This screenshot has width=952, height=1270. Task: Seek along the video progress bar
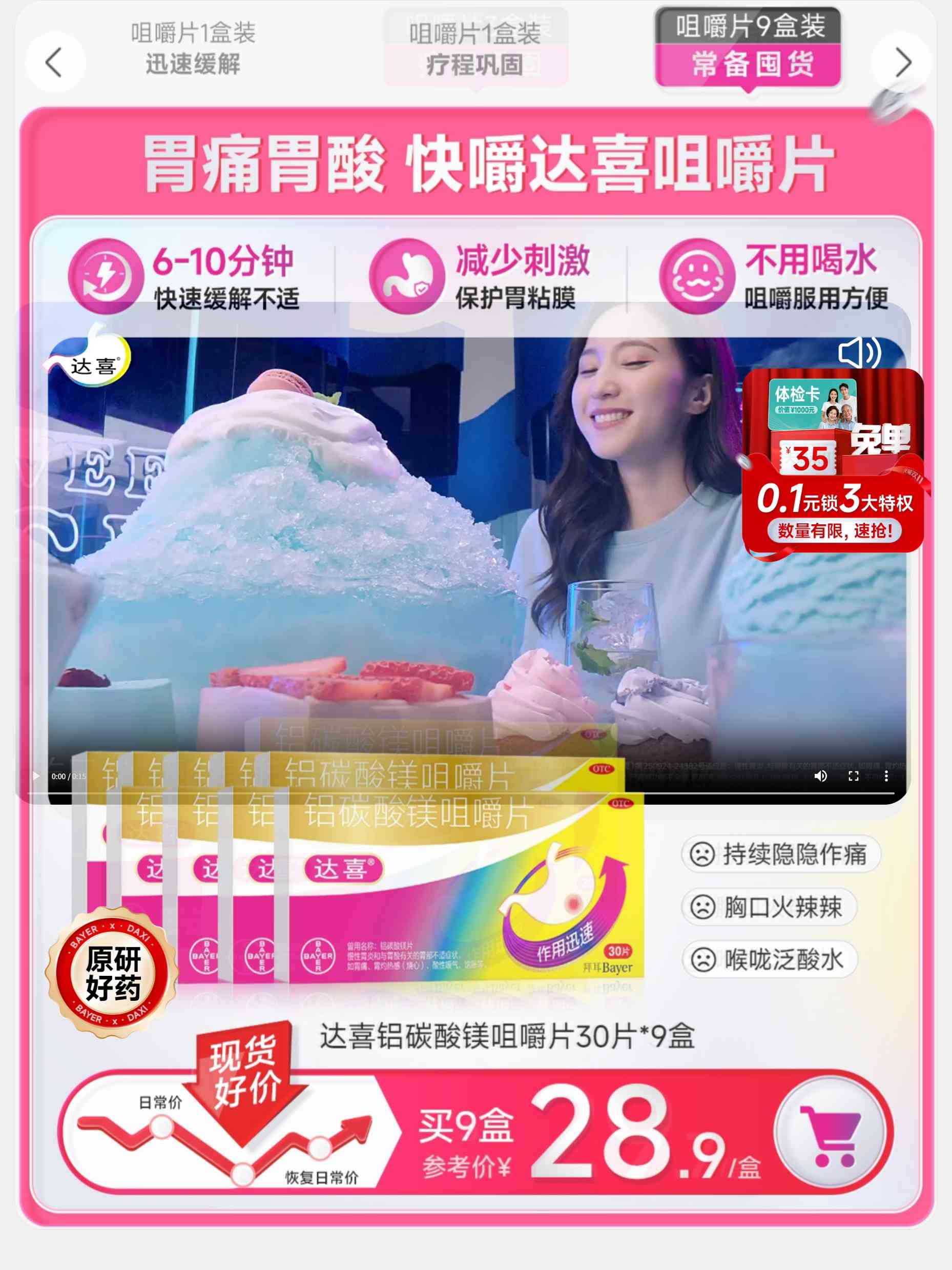coord(459,793)
